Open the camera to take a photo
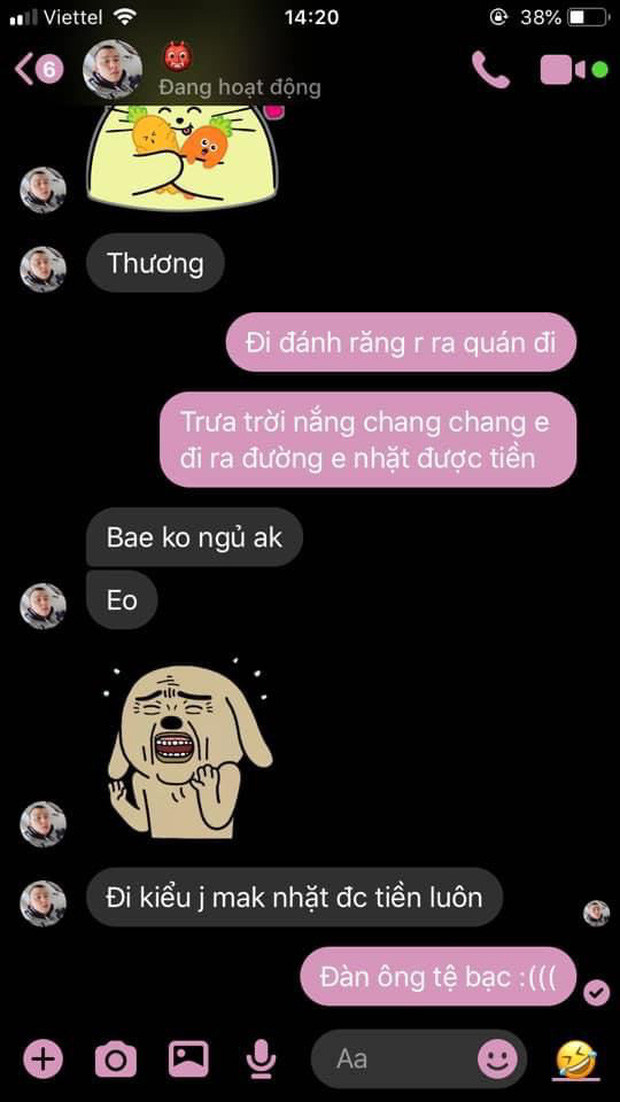 click(x=115, y=1057)
